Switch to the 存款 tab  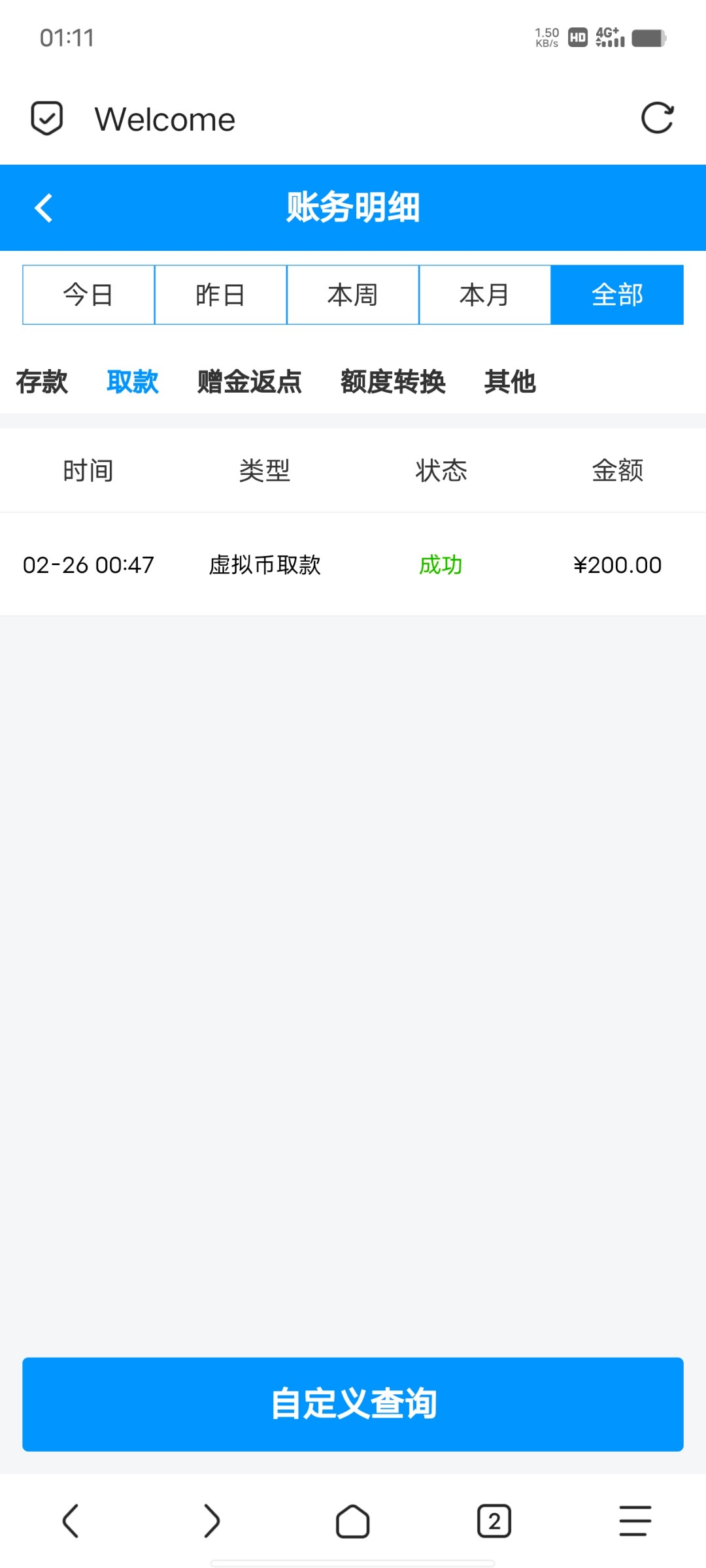coord(42,382)
